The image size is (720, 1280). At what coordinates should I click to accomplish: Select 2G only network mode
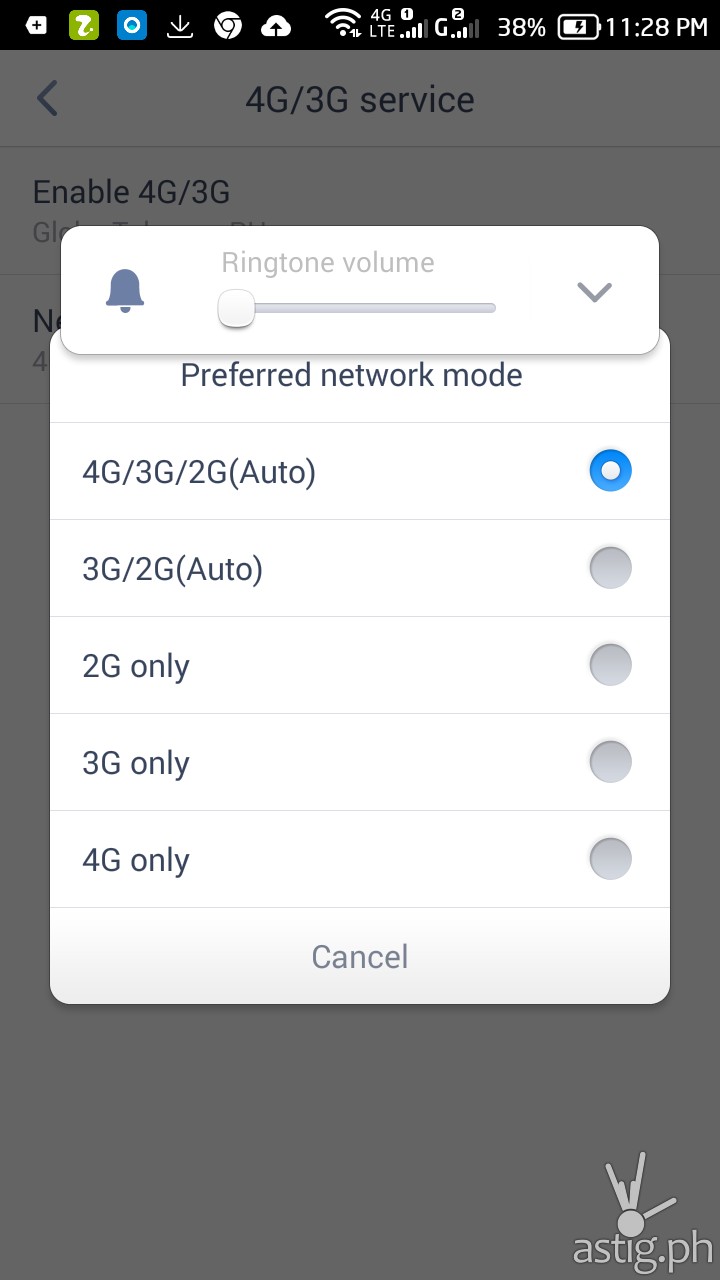(x=359, y=666)
